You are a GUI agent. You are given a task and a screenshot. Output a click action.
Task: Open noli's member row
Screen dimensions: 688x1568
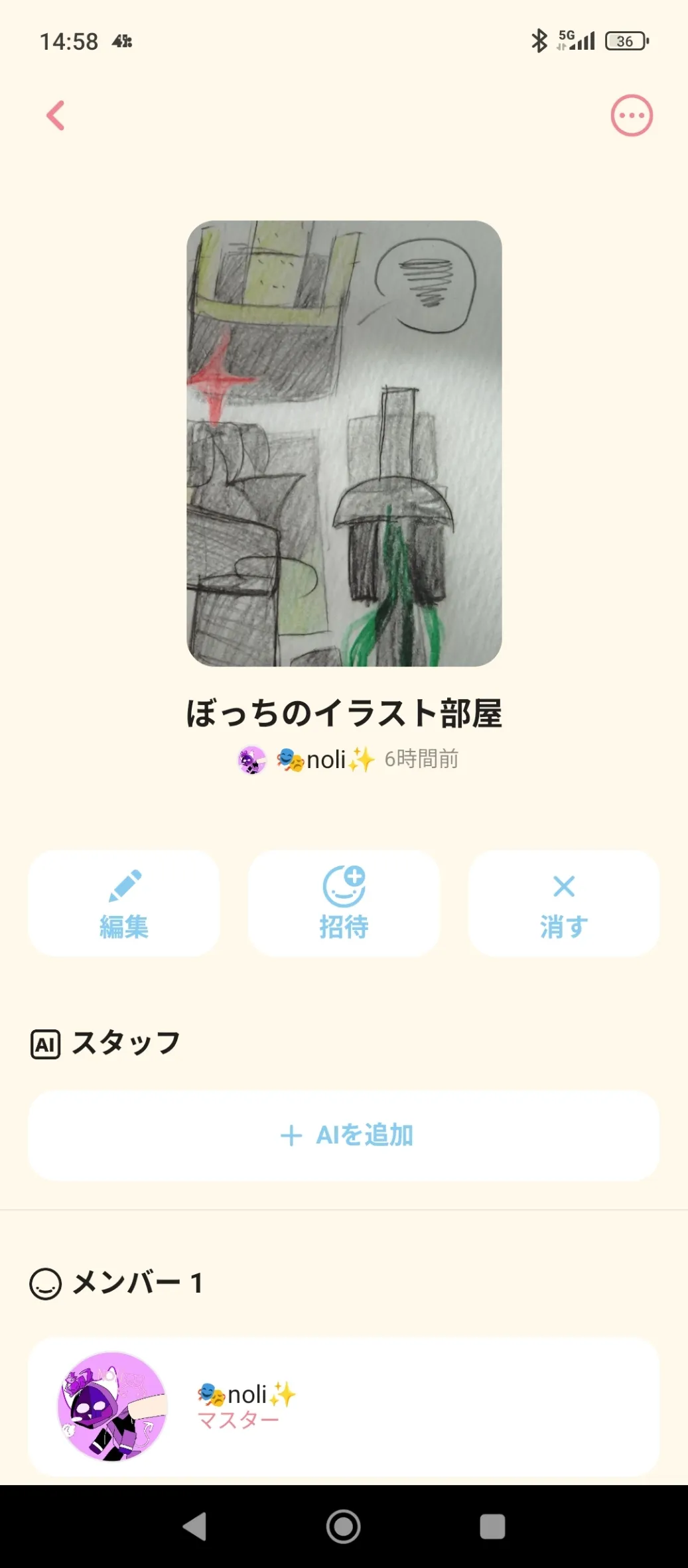coord(344,1406)
